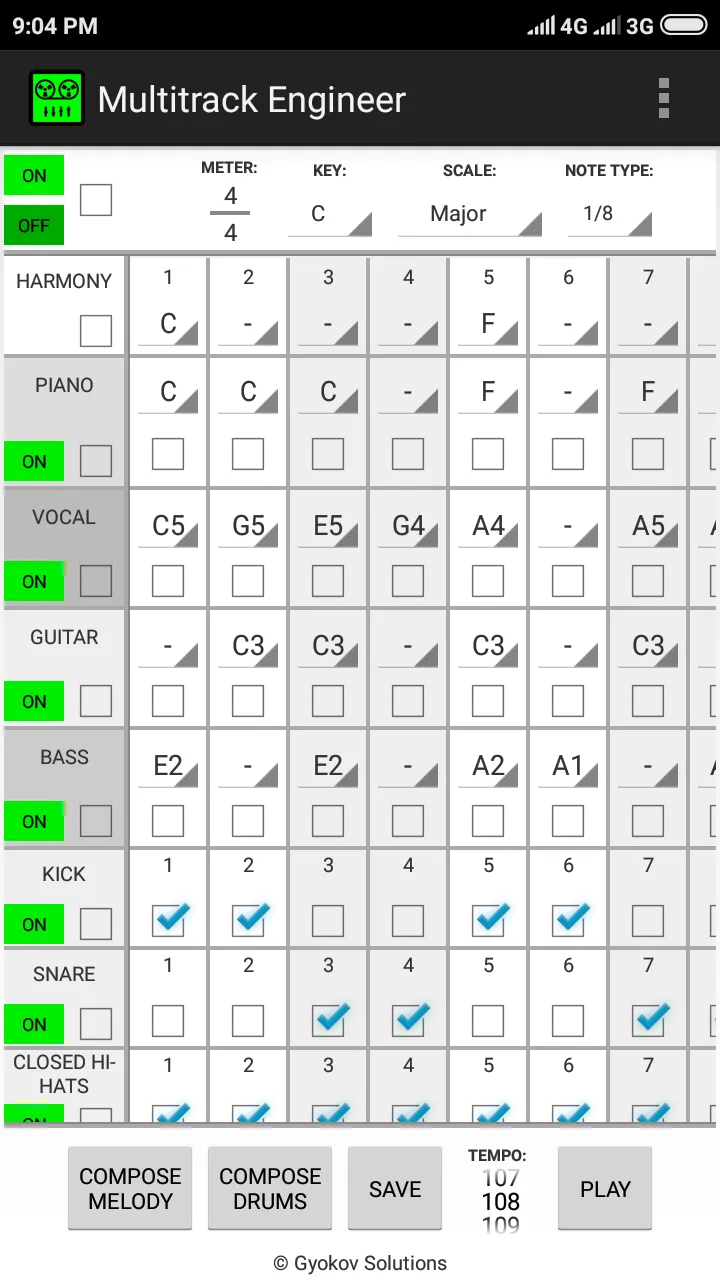Toggle the GUITAR track ON button

(x=34, y=701)
